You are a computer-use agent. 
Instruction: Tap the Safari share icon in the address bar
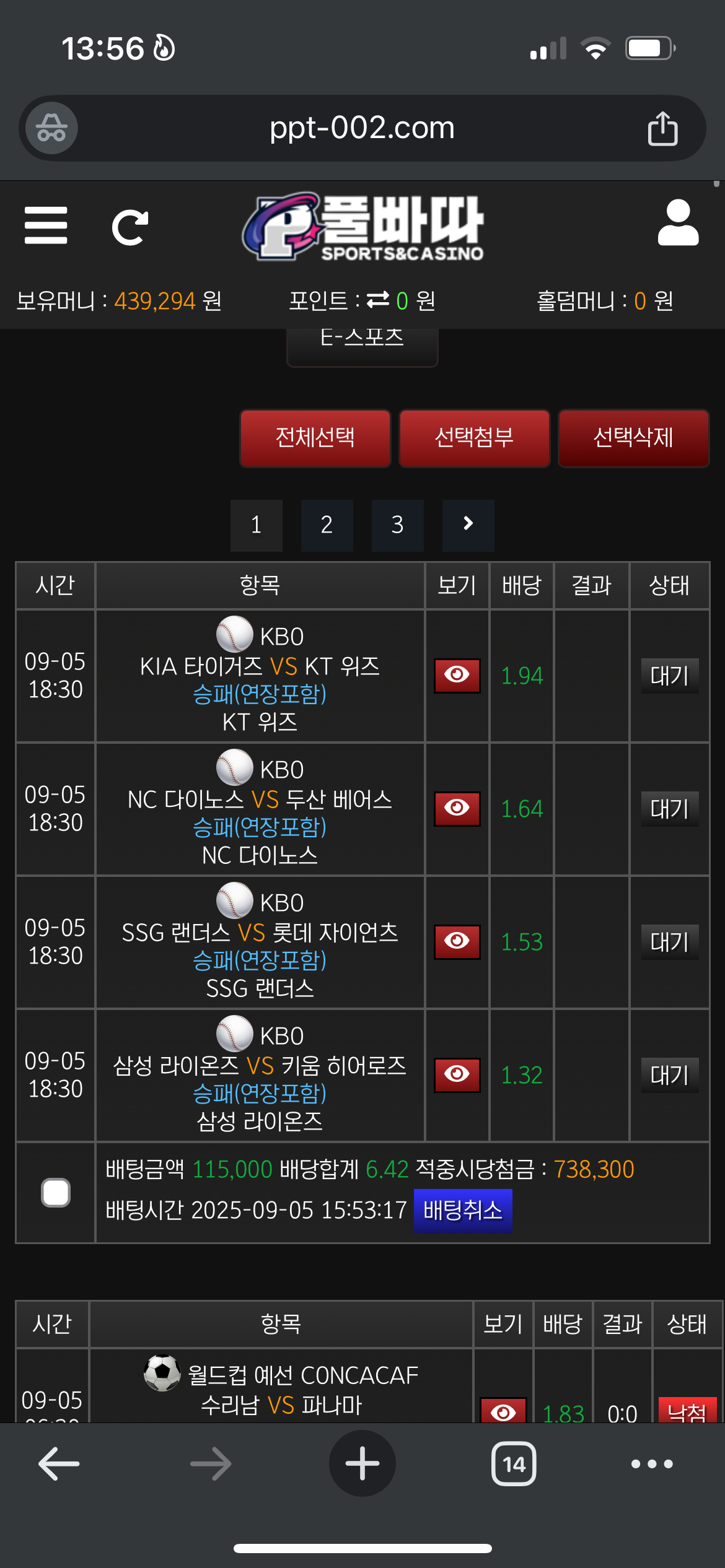663,128
